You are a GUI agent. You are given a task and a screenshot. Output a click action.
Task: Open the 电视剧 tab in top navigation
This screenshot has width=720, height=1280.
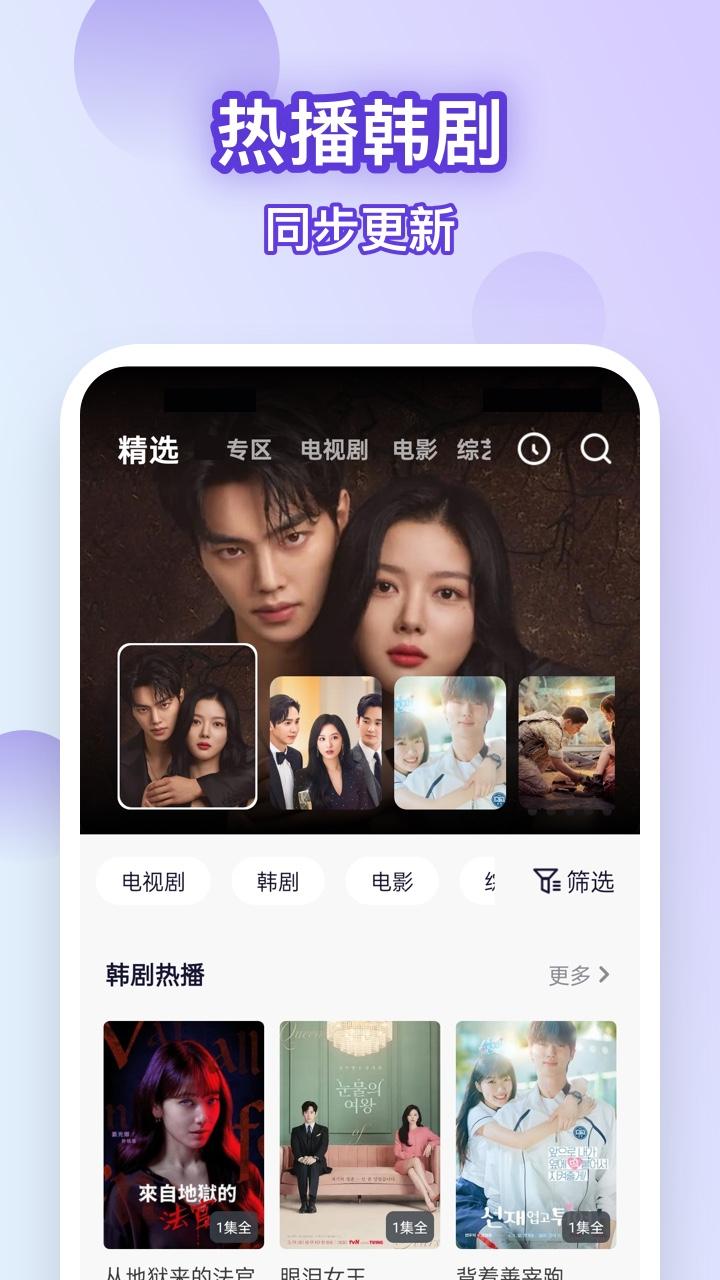(333, 451)
